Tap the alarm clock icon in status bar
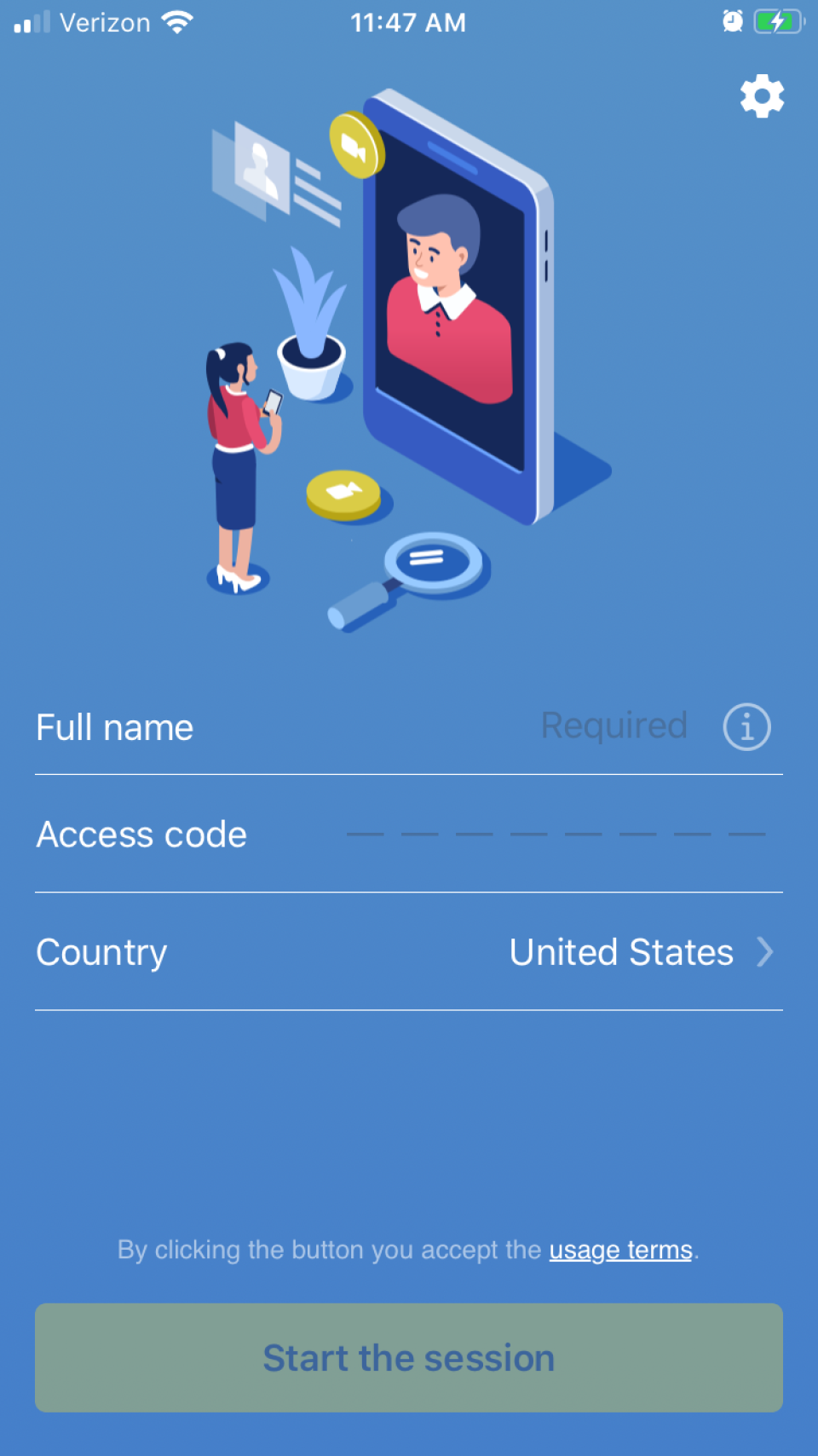818x1456 pixels. [731, 22]
